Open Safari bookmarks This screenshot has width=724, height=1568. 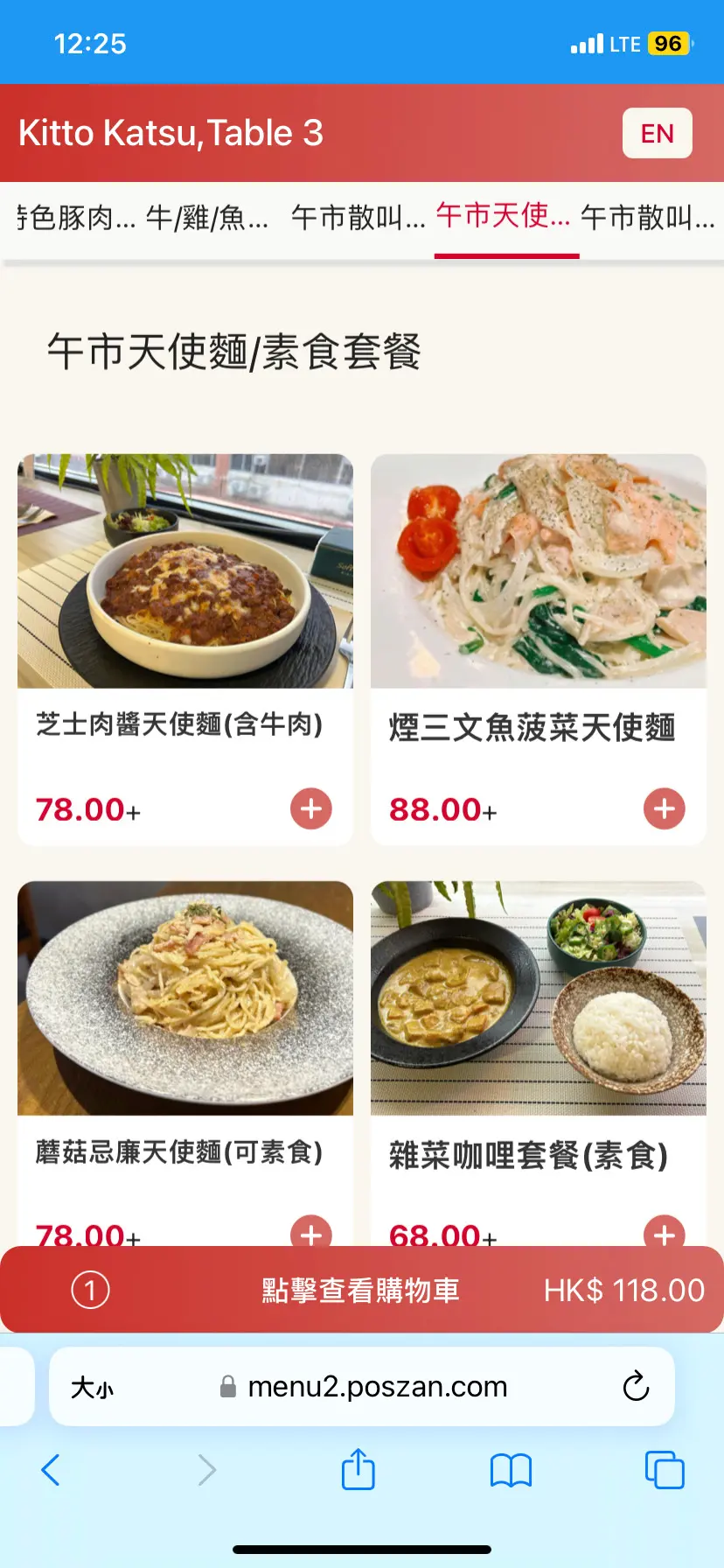point(511,1470)
